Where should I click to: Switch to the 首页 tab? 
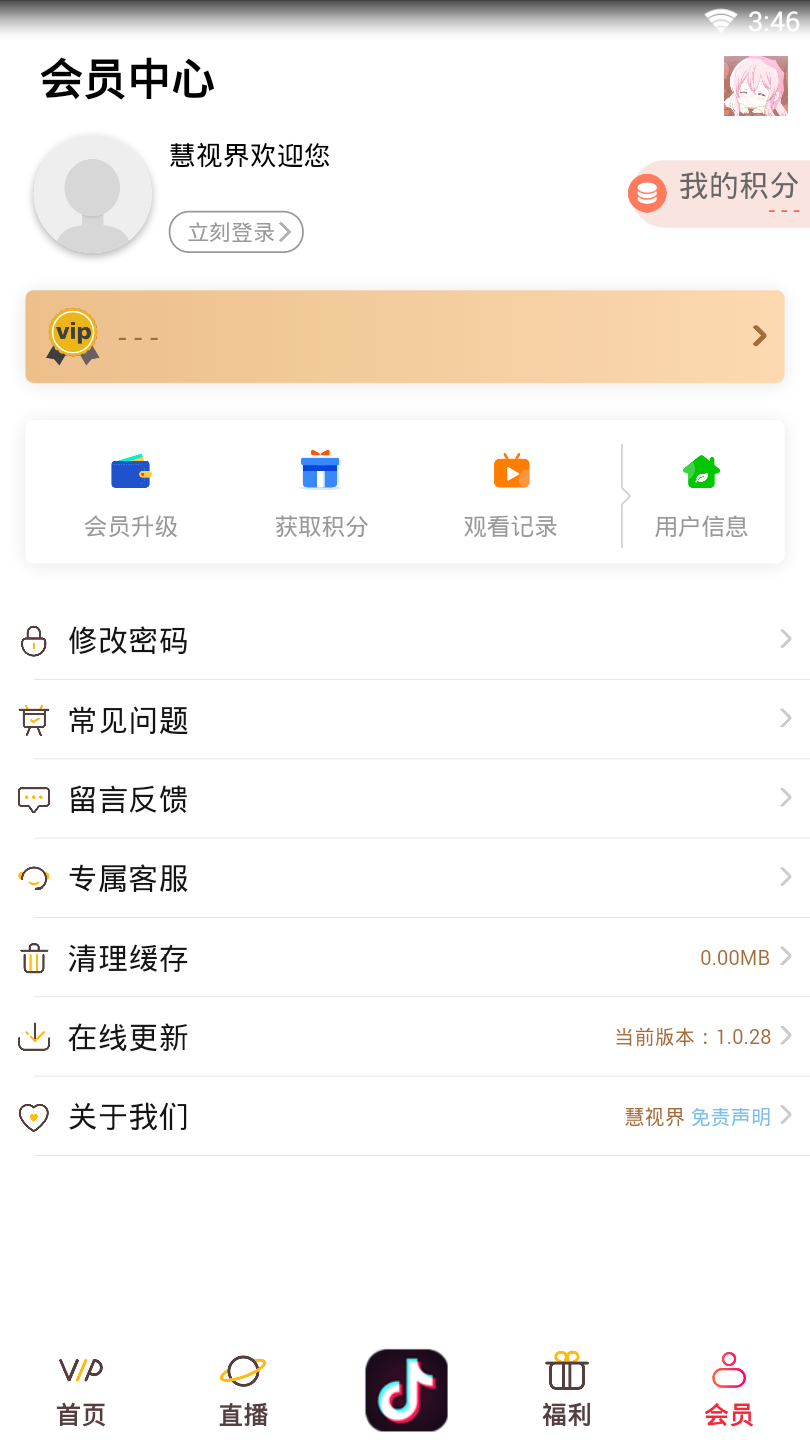[x=81, y=1391]
